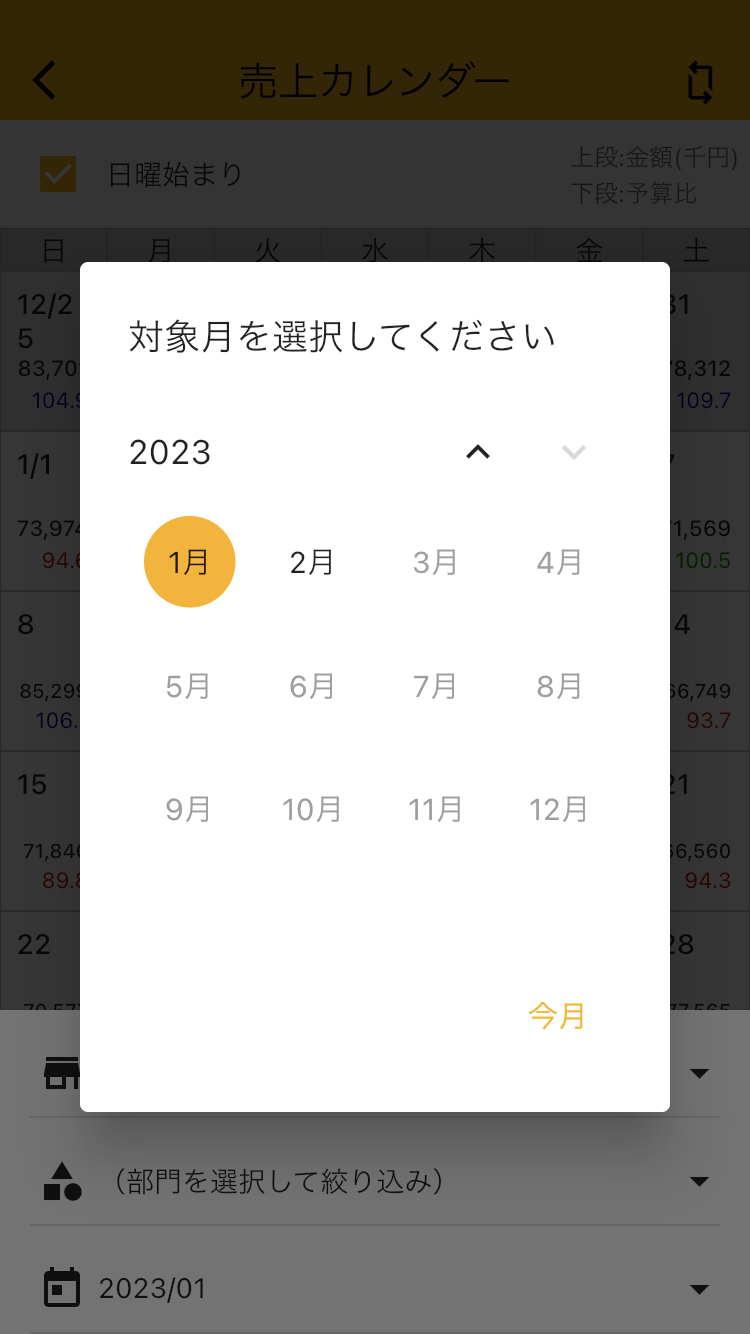
Task: Select 1月 in the month picker
Action: [x=189, y=562]
